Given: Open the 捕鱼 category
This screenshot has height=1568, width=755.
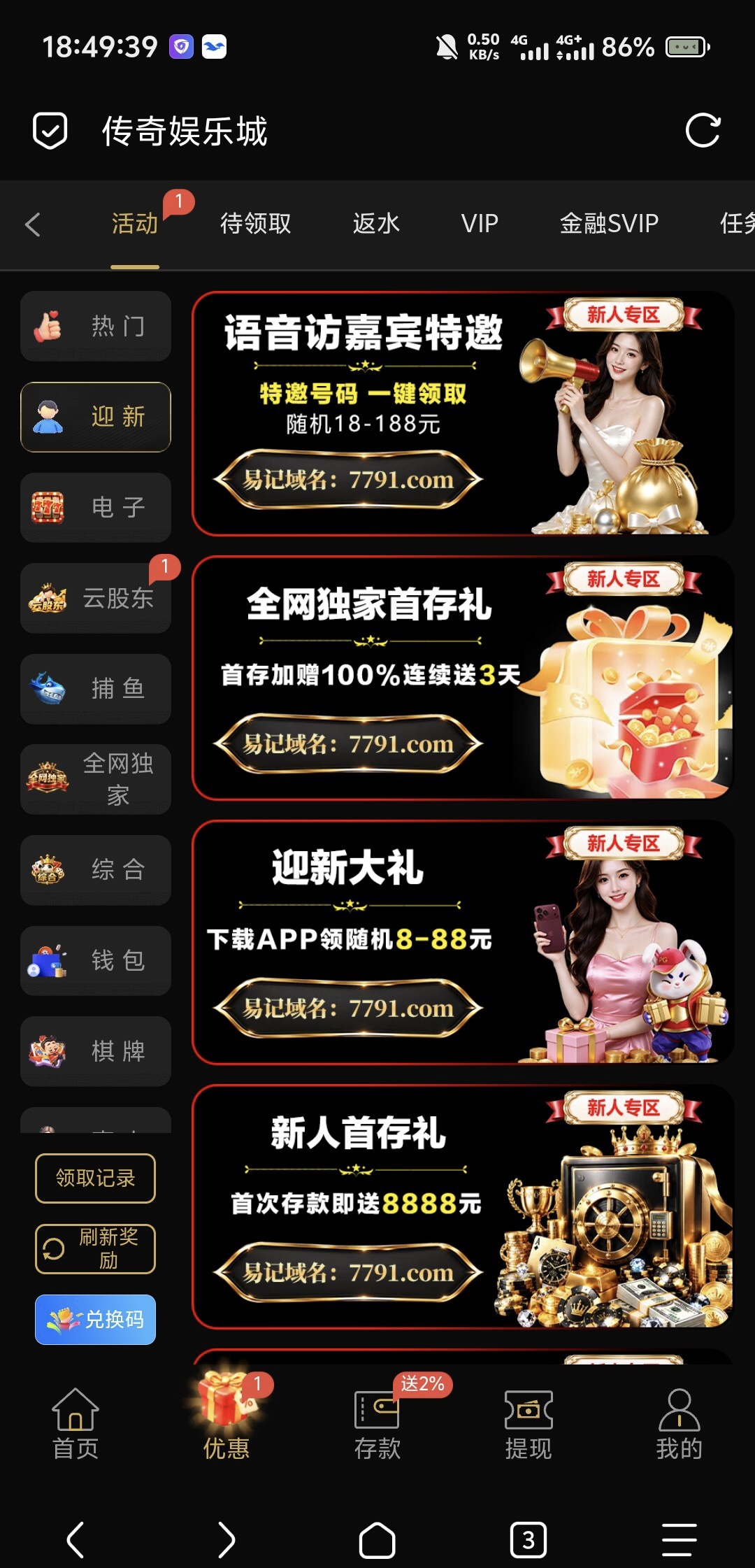Looking at the screenshot, I should point(96,688).
